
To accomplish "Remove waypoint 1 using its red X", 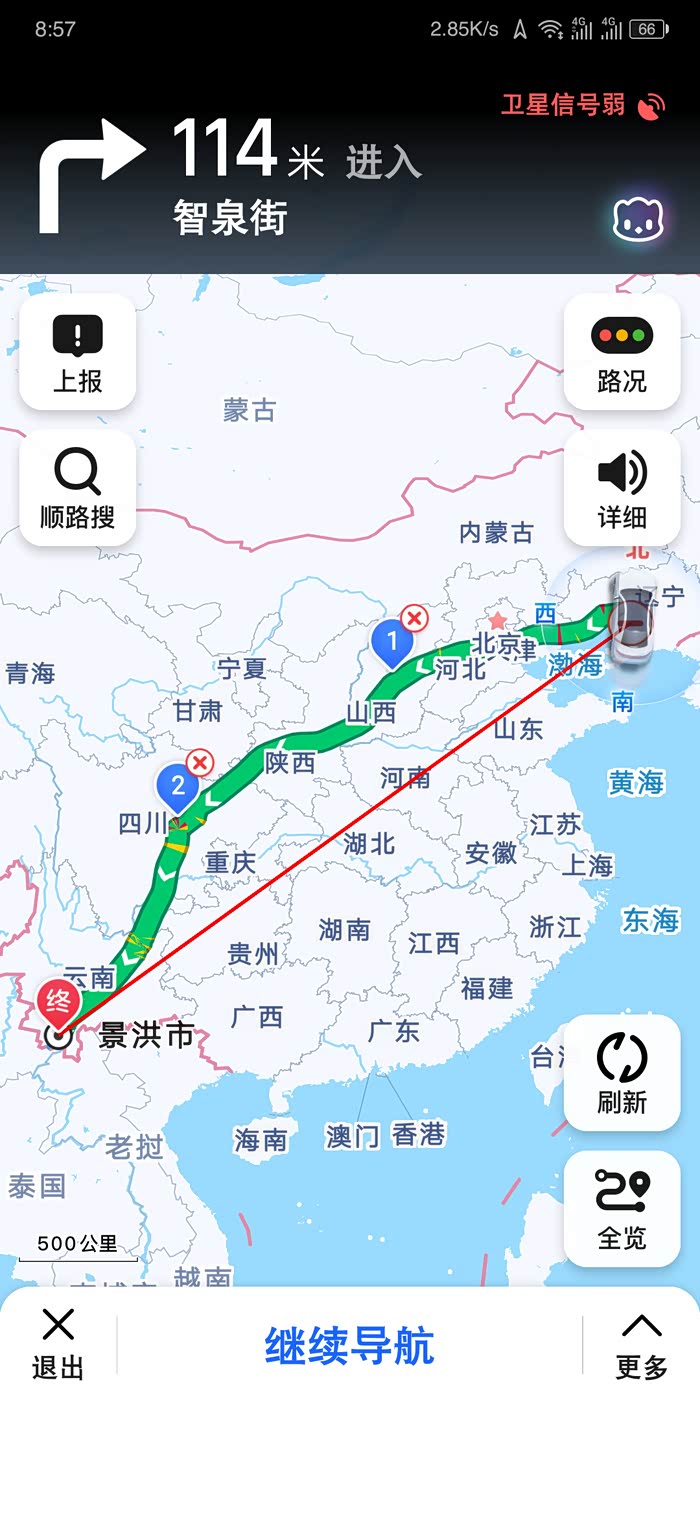I will [x=413, y=618].
